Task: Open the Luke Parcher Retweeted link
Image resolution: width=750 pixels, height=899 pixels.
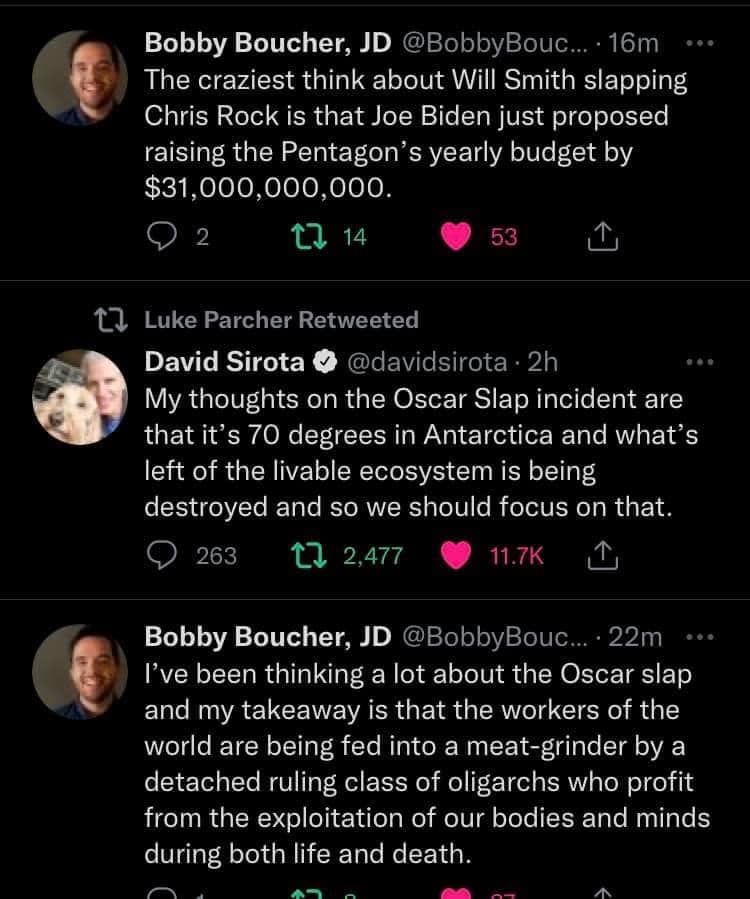Action: pyautogui.click(x=281, y=320)
